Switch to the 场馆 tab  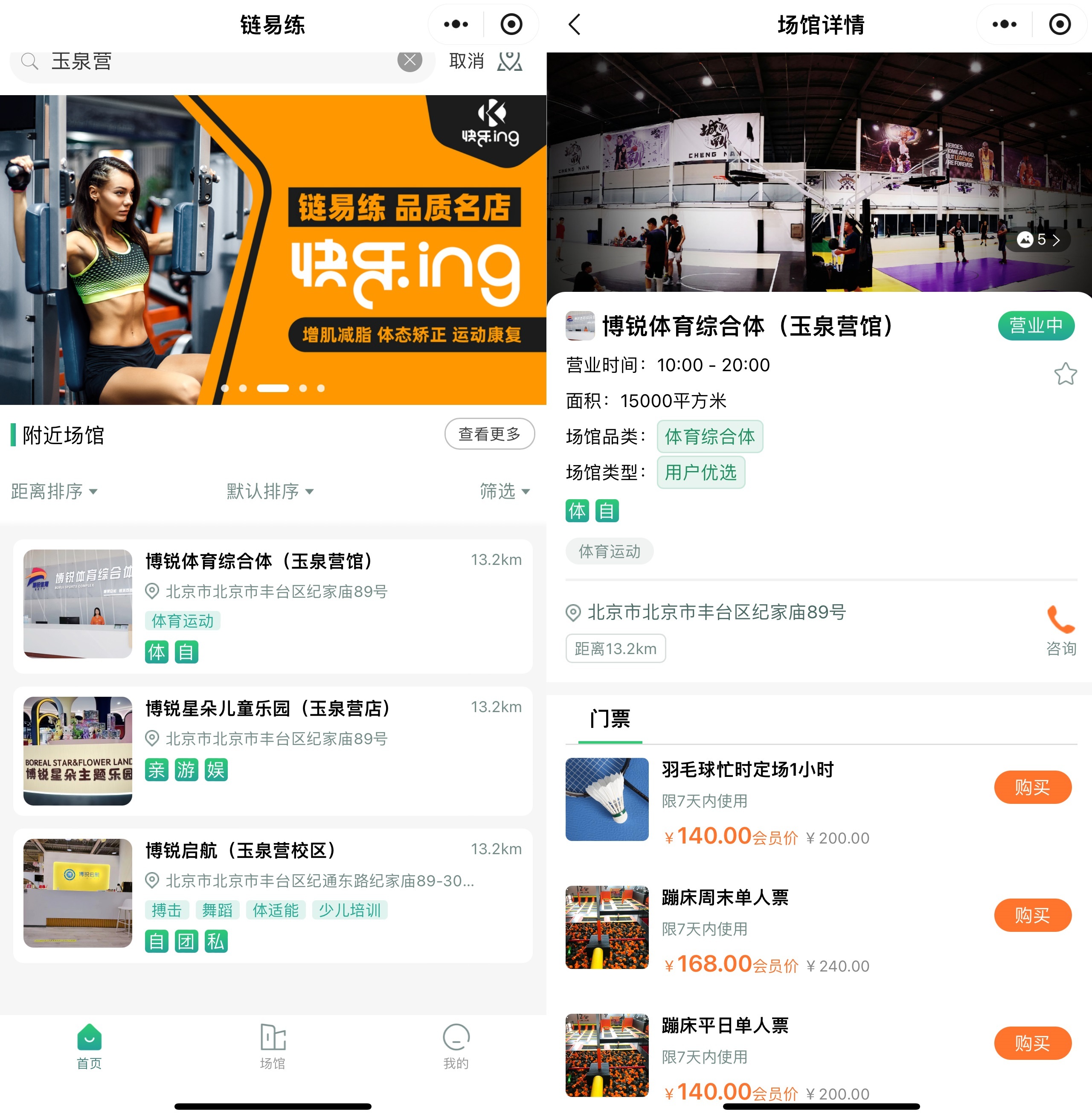pyautogui.click(x=273, y=1047)
